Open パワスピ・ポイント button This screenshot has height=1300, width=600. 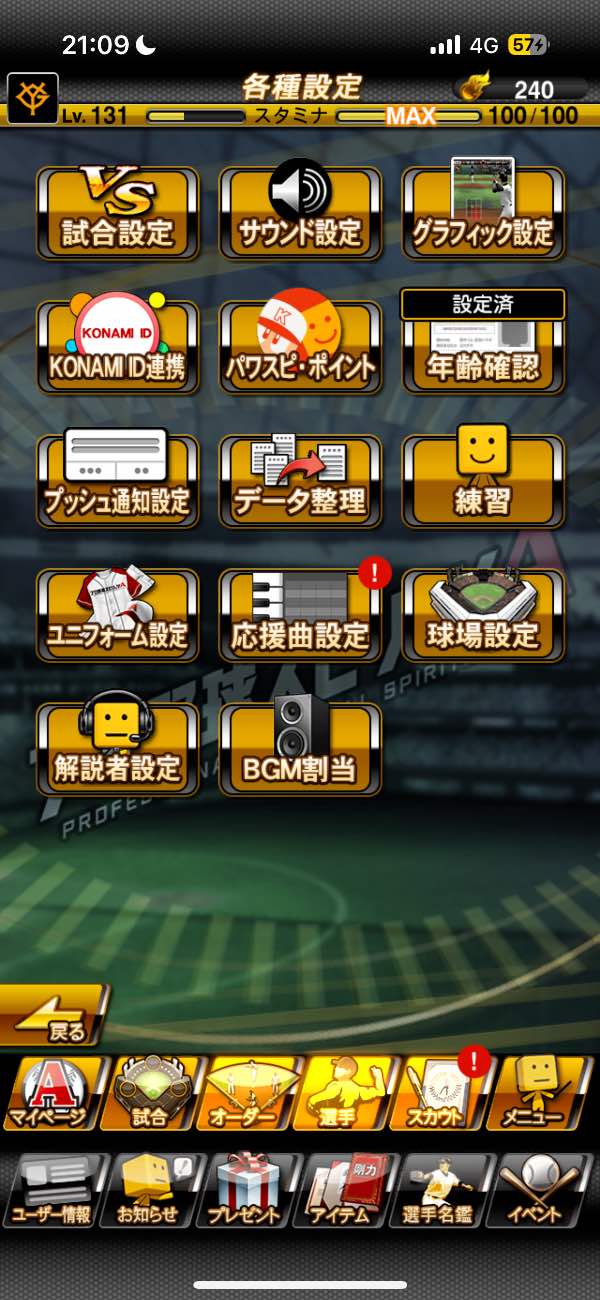300,347
